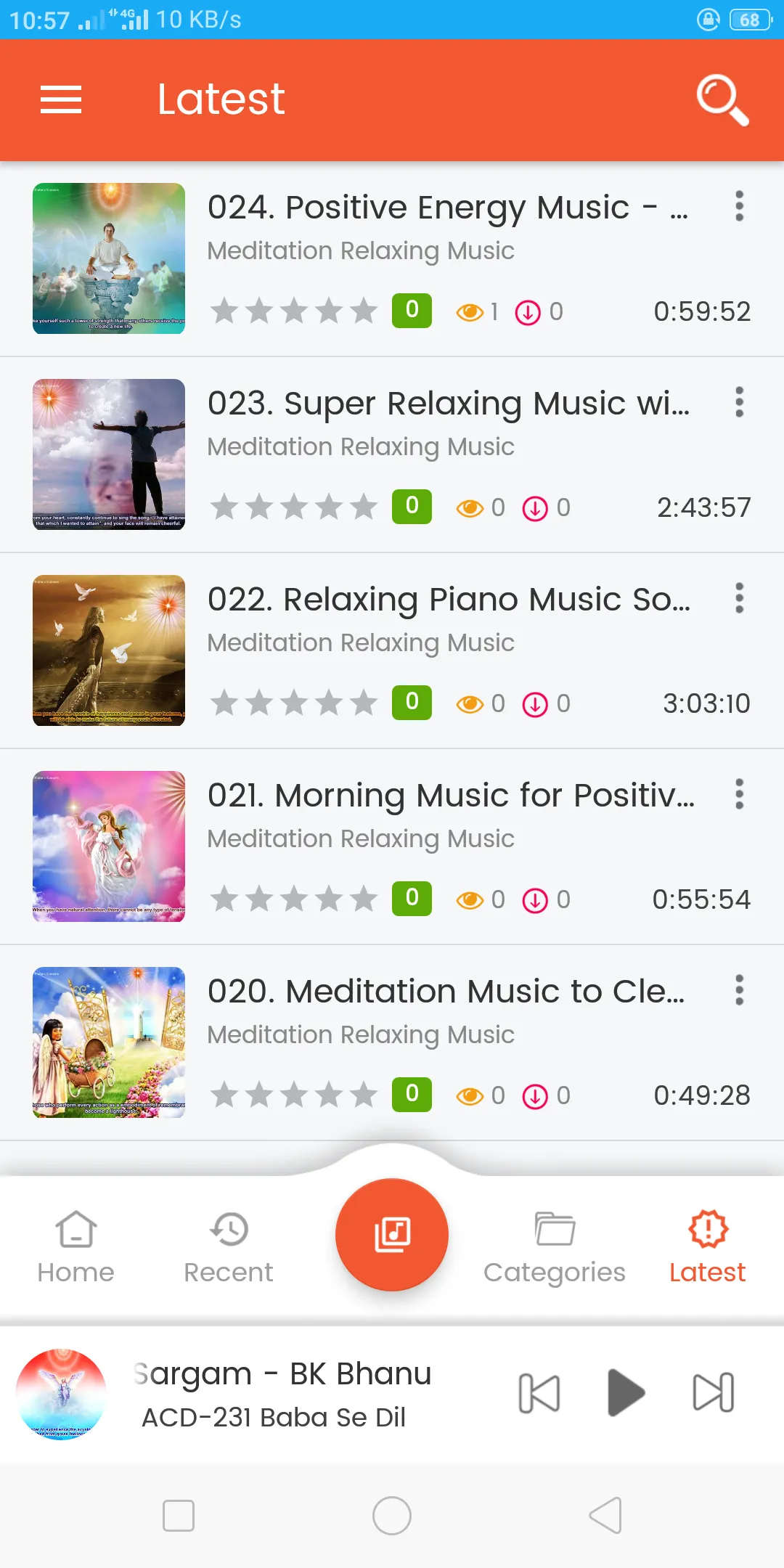Play 022. Relaxing Piano Music track
784x1568 pixels.
click(392, 651)
